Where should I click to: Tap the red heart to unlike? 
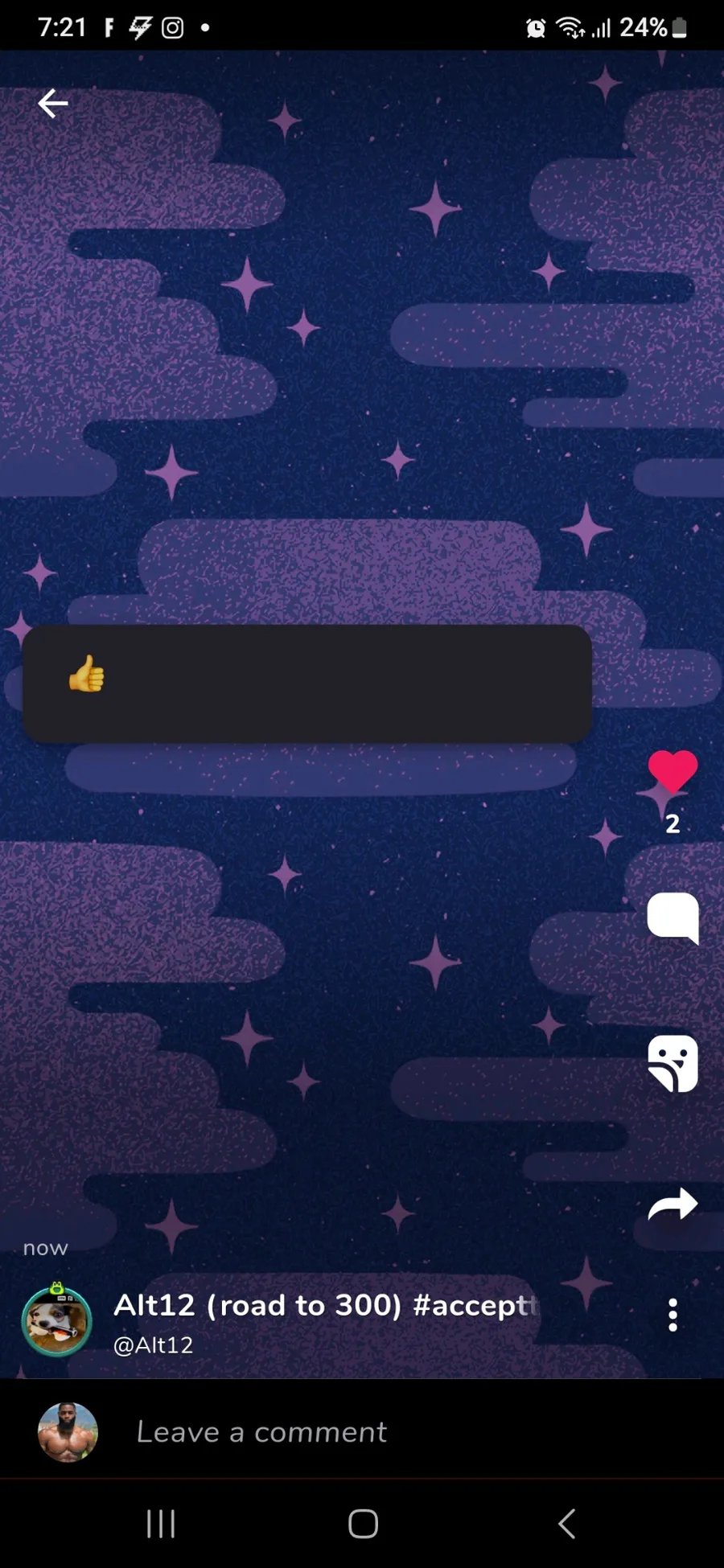point(673,772)
